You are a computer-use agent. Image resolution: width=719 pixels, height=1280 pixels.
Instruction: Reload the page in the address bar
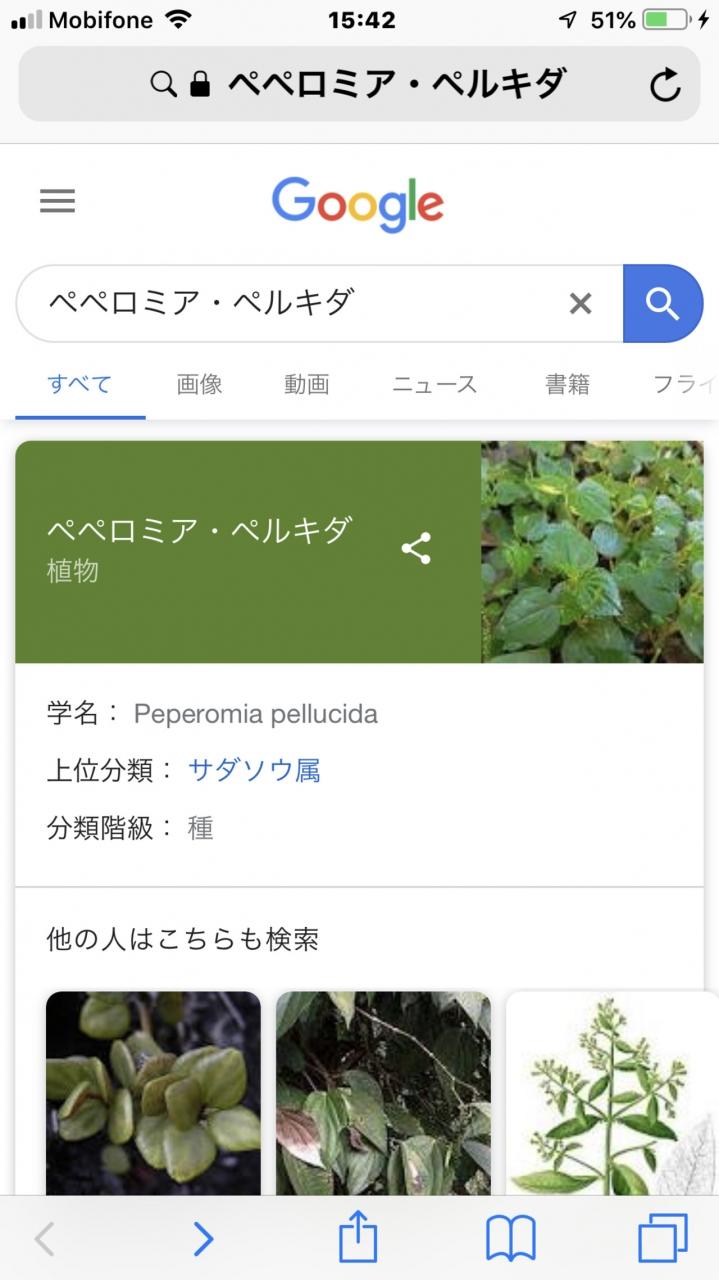click(665, 85)
